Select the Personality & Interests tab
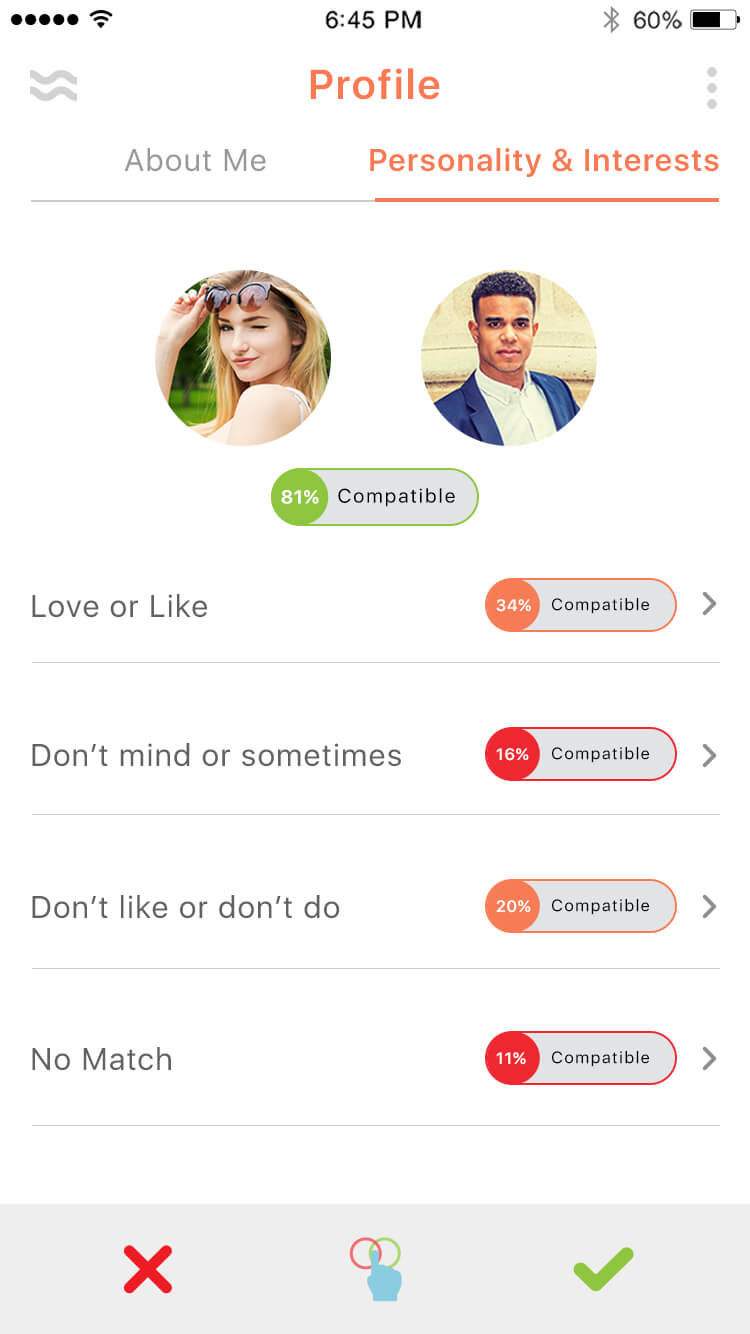 544,161
